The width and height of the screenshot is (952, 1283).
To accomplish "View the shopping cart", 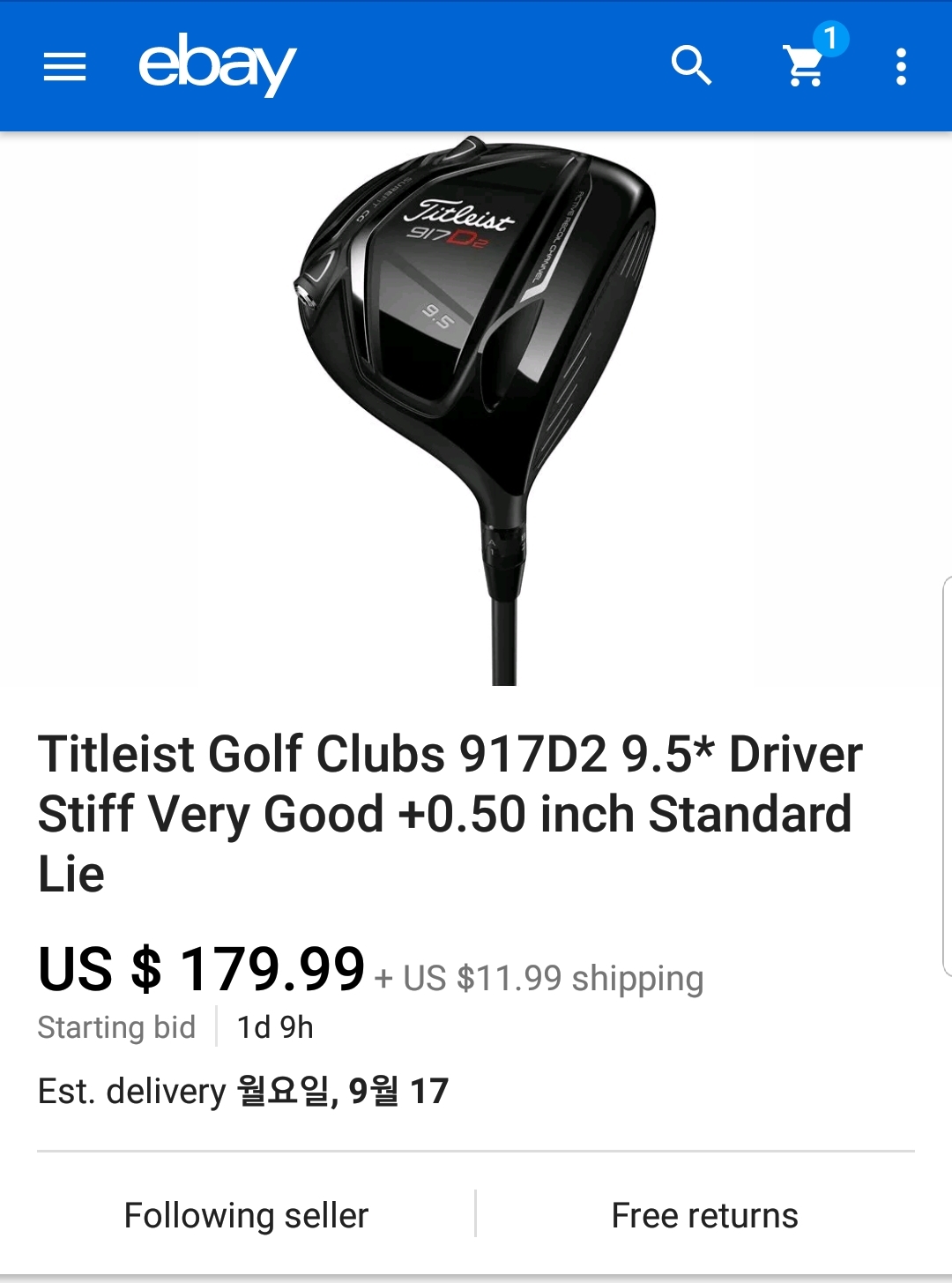I will pos(805,65).
